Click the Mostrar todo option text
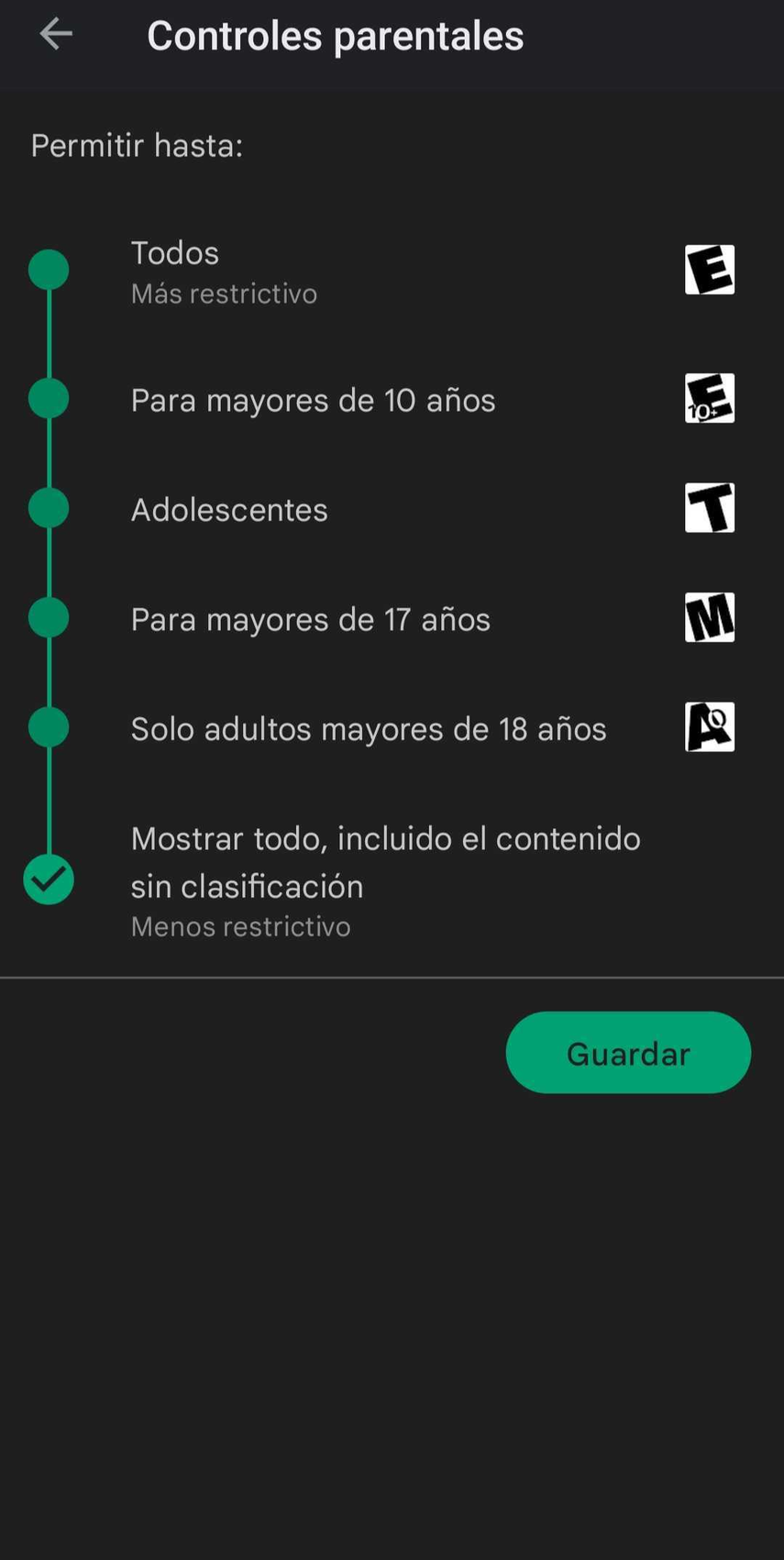Viewport: 784px width, 1560px height. (385, 837)
